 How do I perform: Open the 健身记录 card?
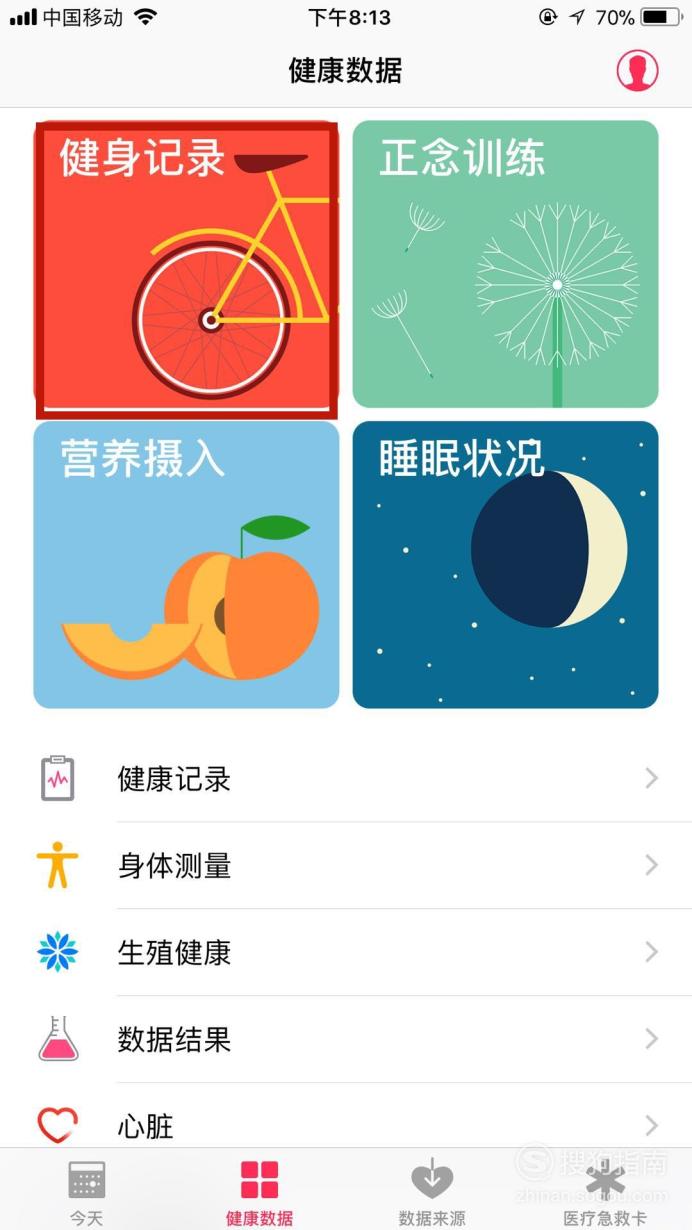coord(186,265)
